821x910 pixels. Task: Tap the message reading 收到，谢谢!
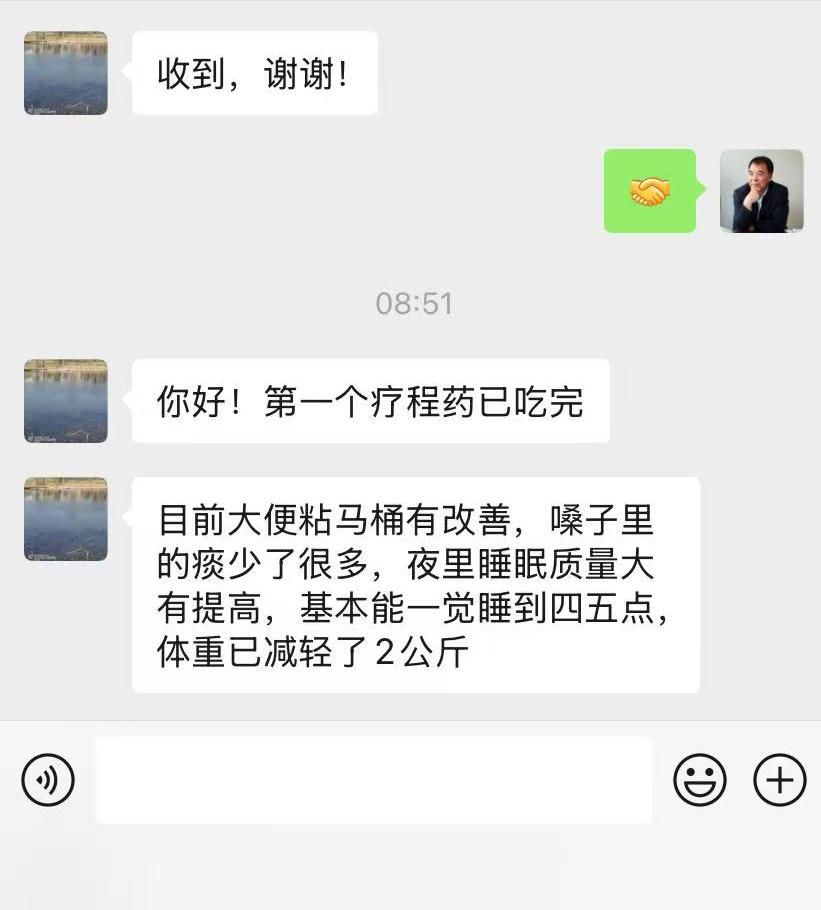point(253,72)
